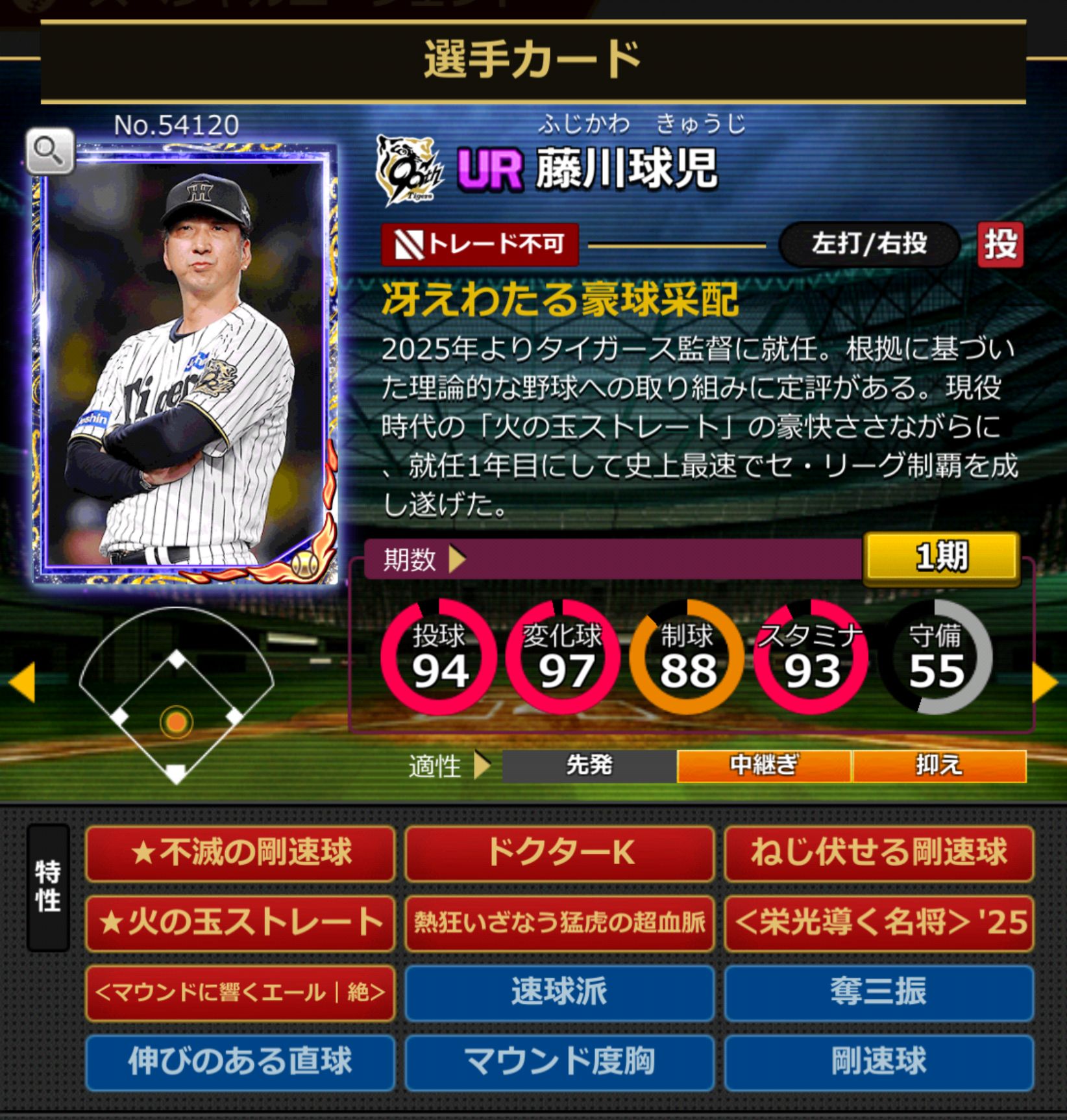The height and width of the screenshot is (1120, 1067).
Task: Tap the magnifier icon on the player card
Action: 50,151
